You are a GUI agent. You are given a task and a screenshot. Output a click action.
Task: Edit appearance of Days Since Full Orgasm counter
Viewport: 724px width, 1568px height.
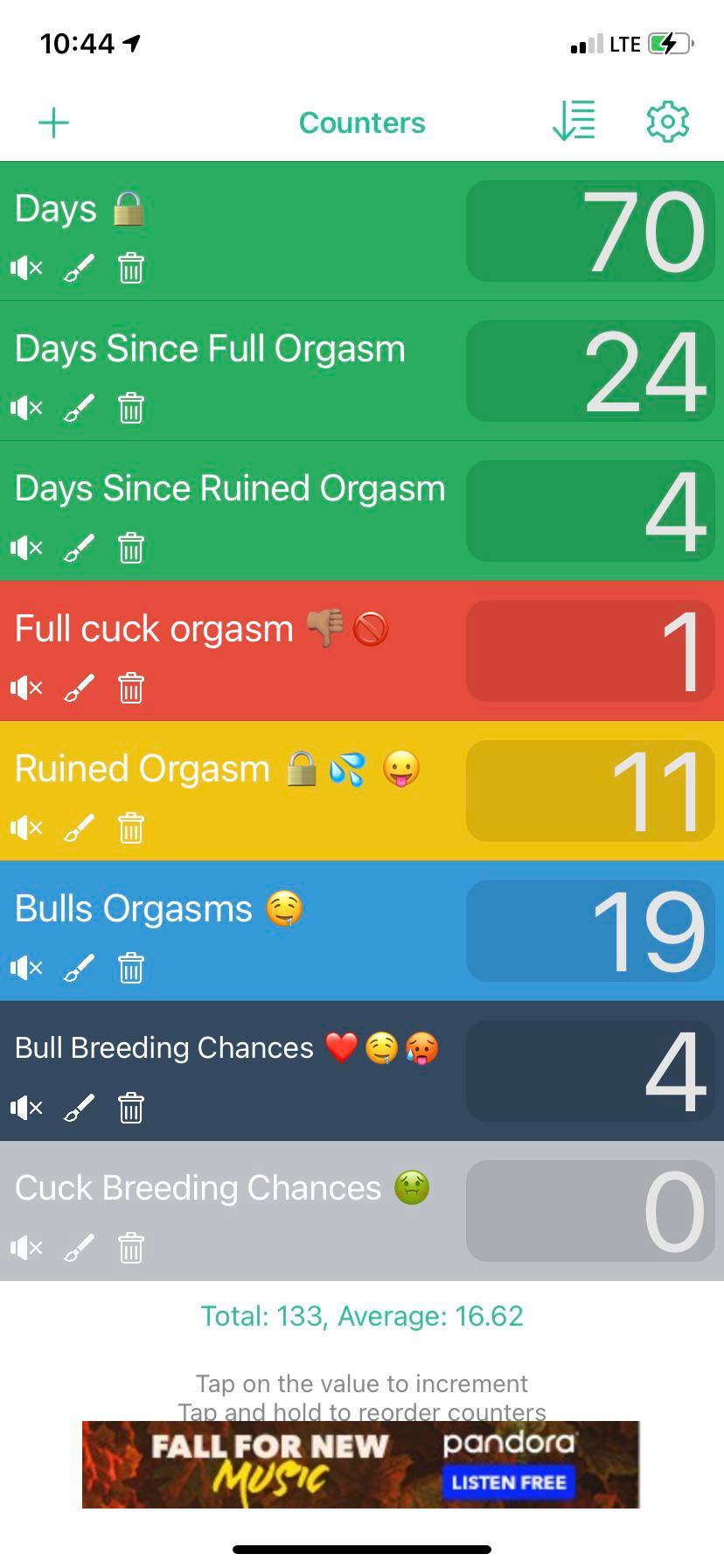click(79, 408)
